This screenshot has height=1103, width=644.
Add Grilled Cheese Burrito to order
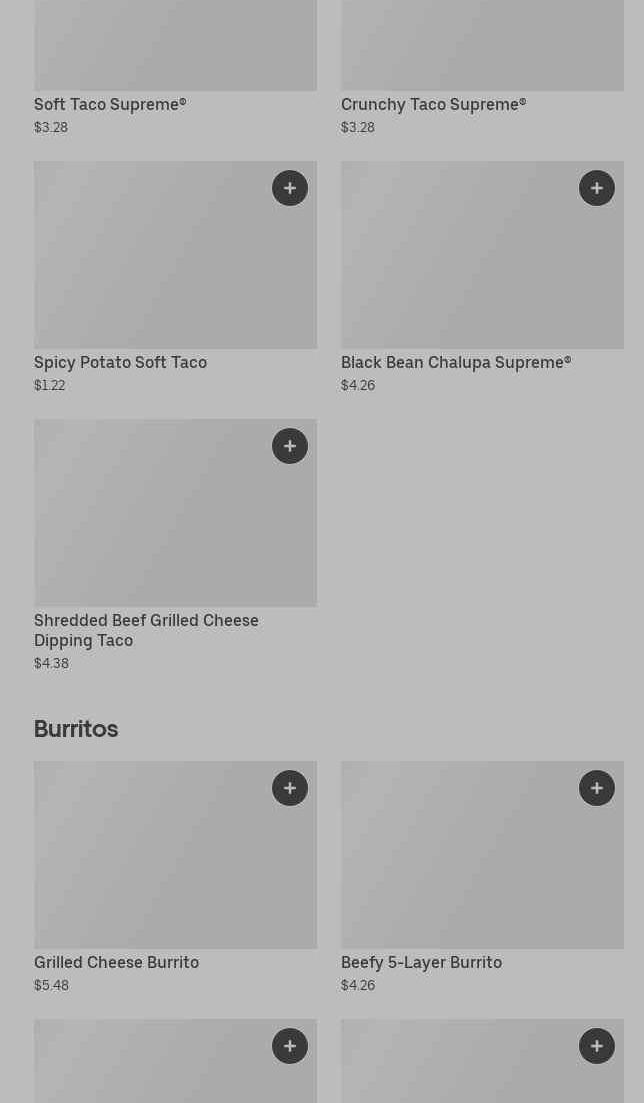point(290,788)
